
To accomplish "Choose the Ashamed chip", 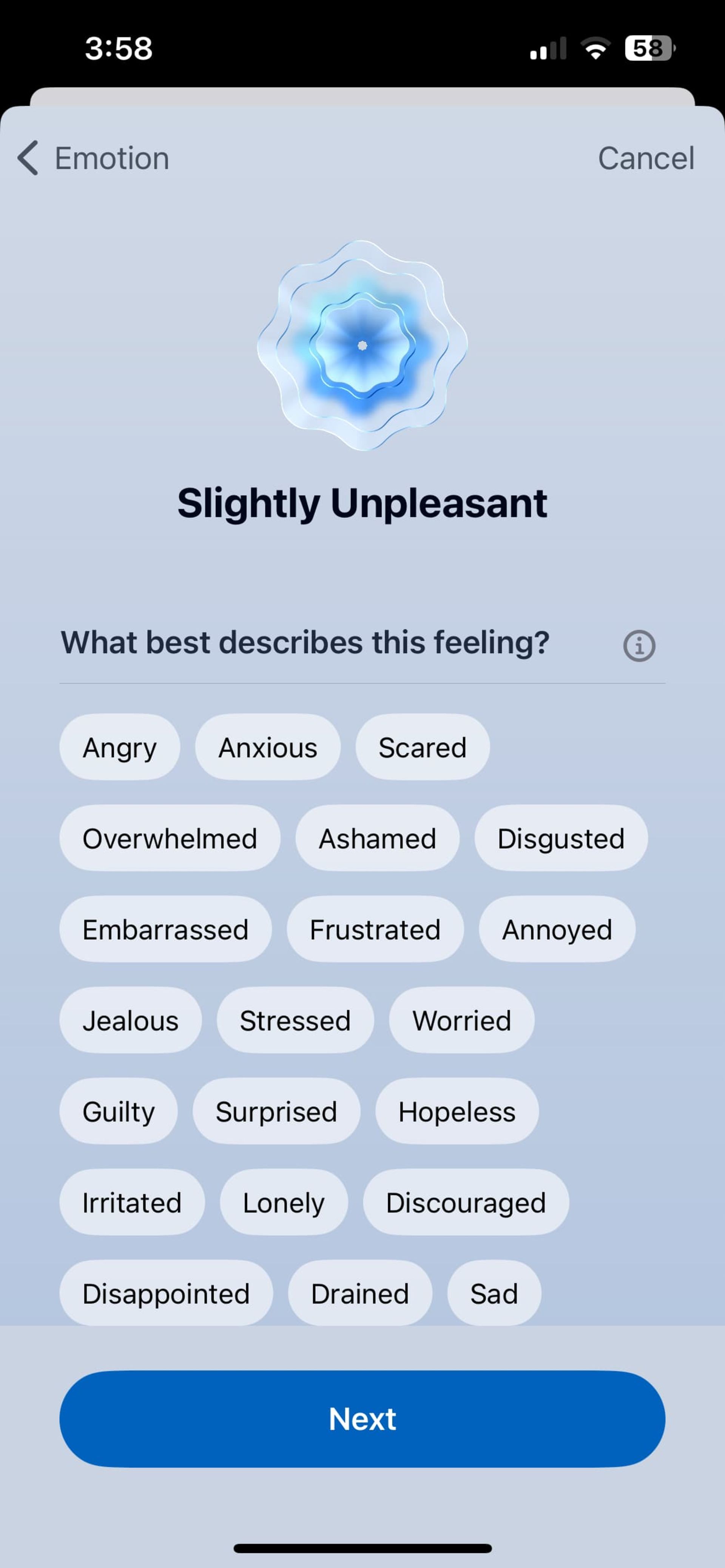I will coord(377,838).
